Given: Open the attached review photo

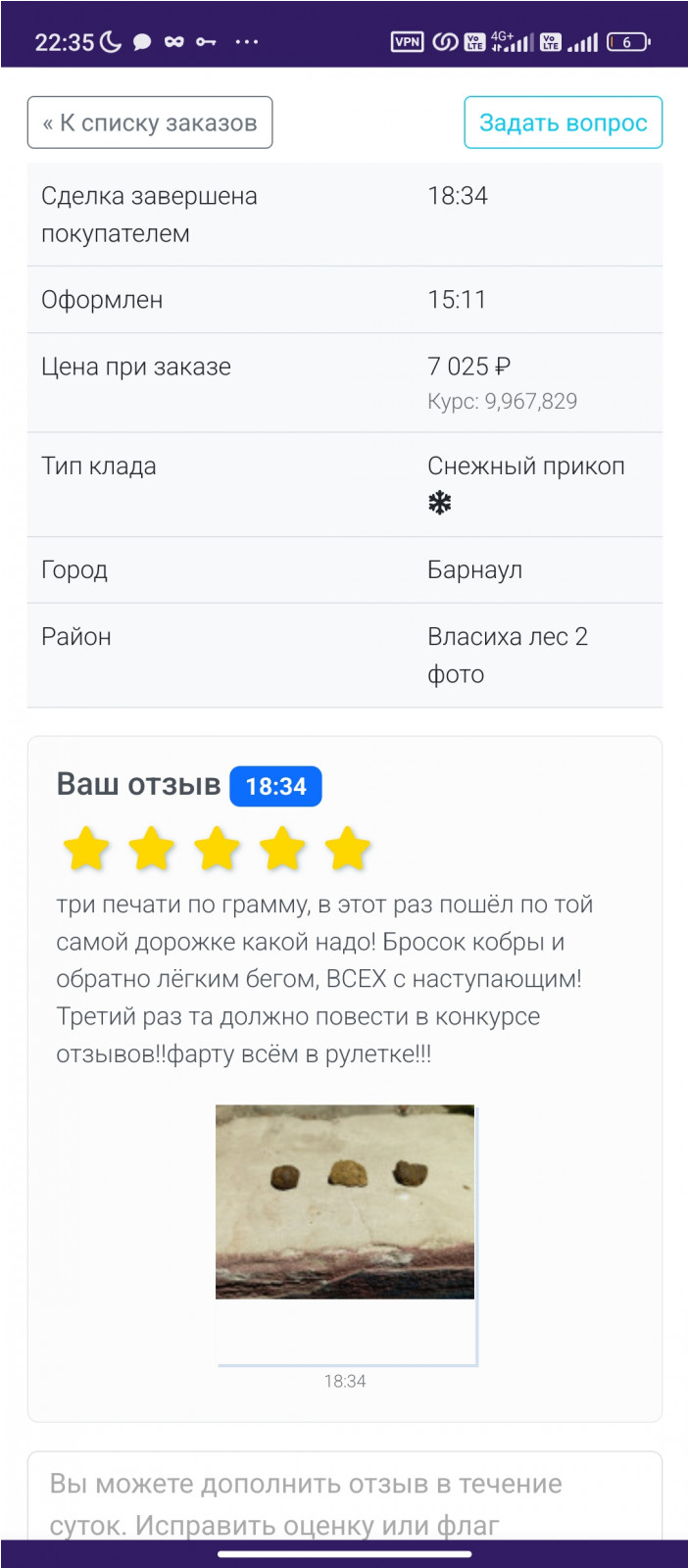Looking at the screenshot, I should point(345,1201).
